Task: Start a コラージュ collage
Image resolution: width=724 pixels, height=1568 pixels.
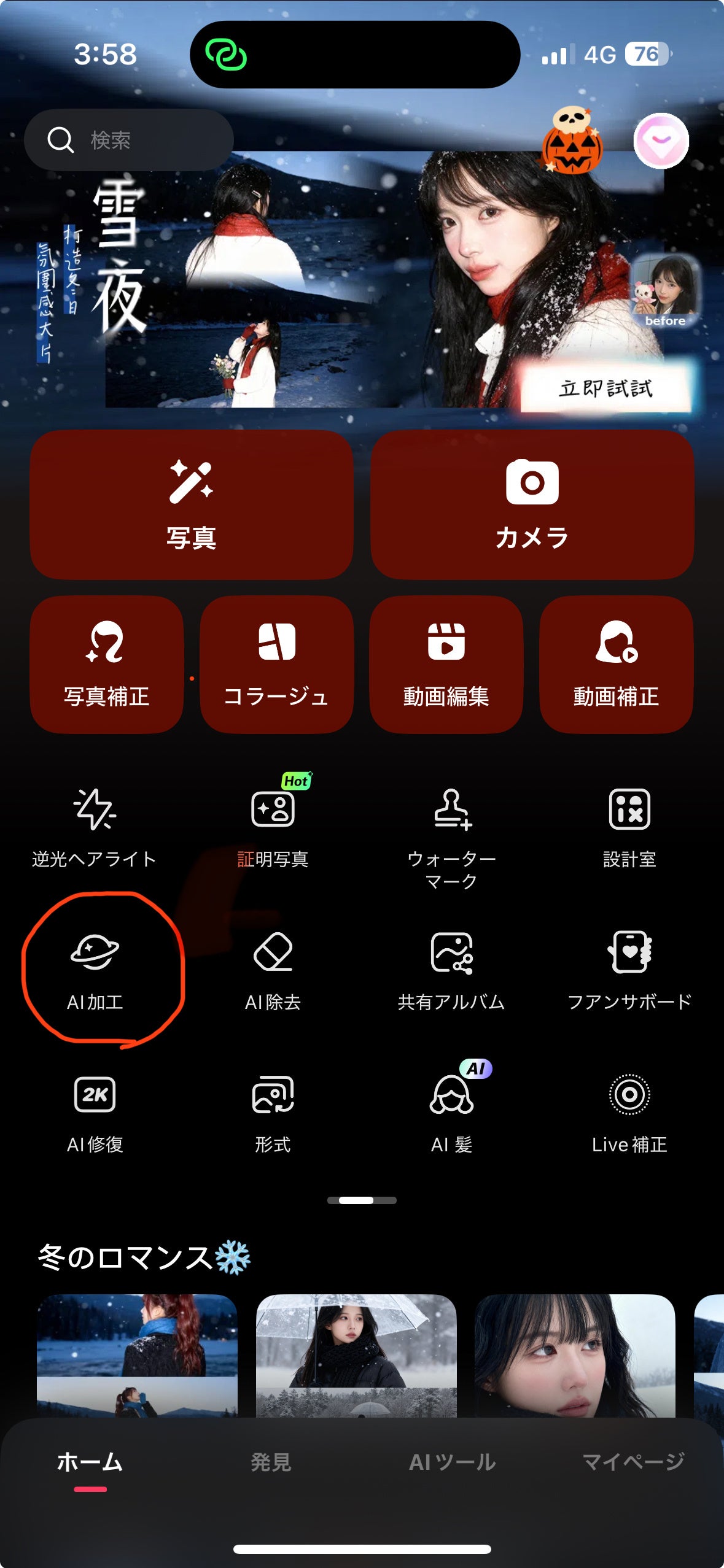Action: click(x=276, y=664)
